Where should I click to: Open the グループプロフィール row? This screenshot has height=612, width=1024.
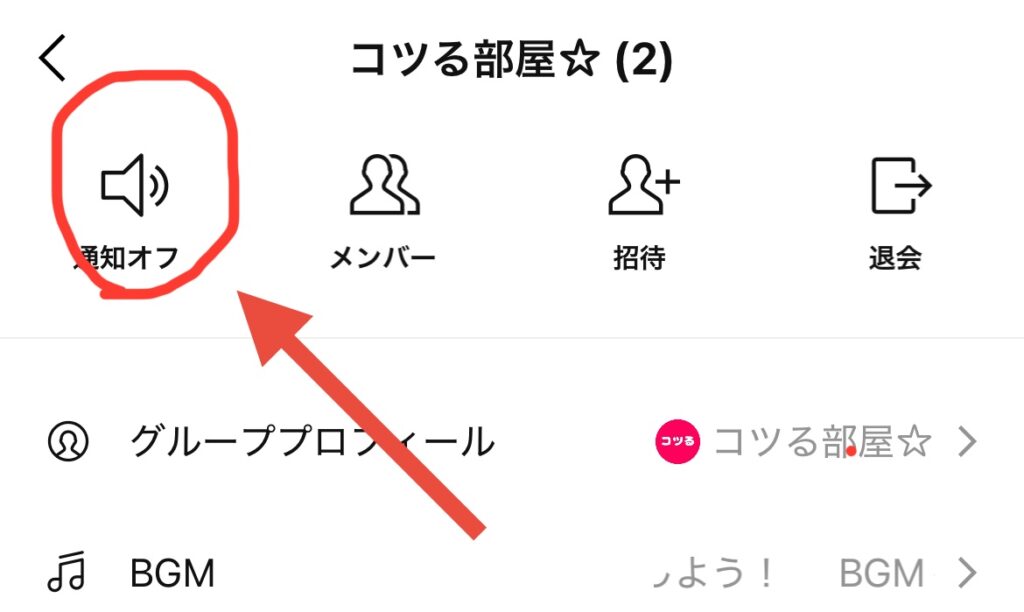coord(510,441)
